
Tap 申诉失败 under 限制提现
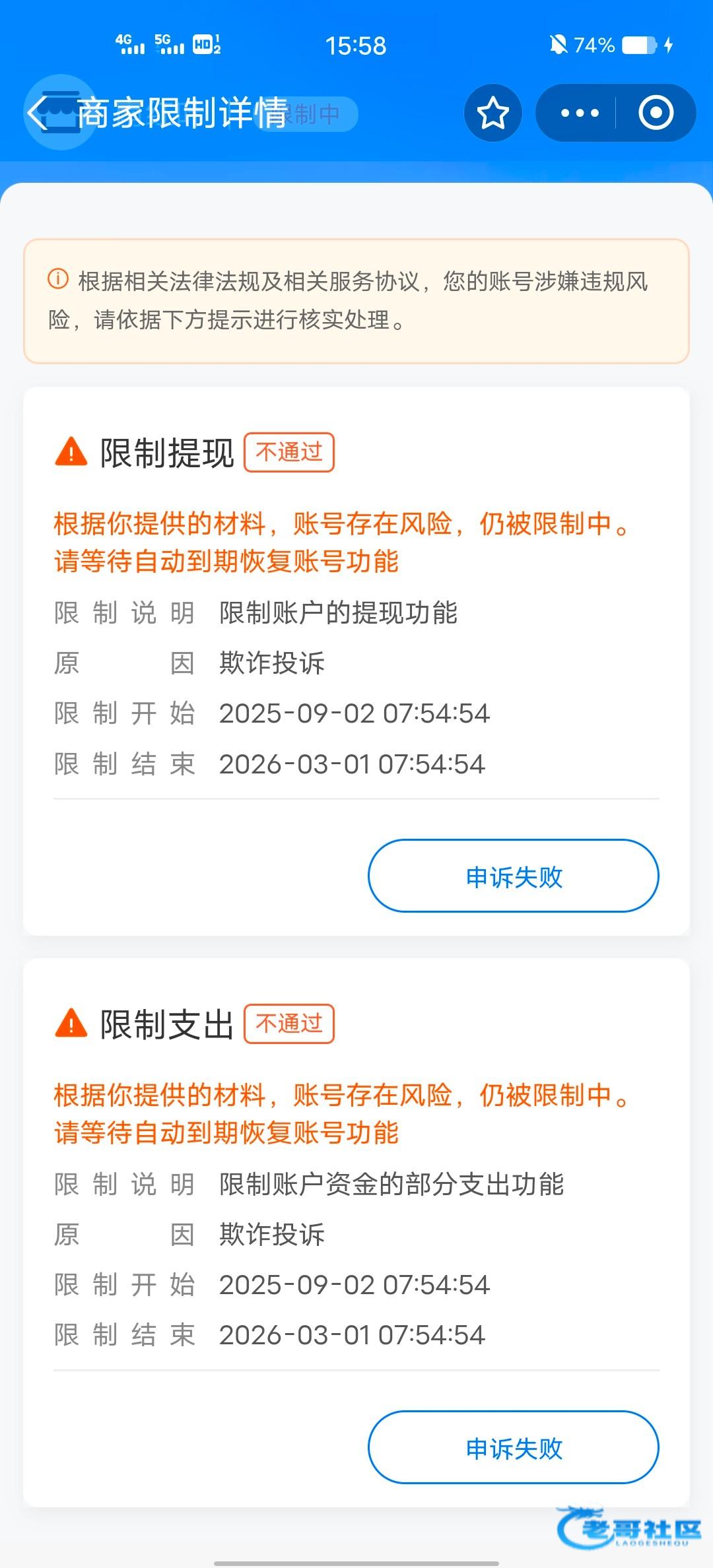[x=513, y=876]
